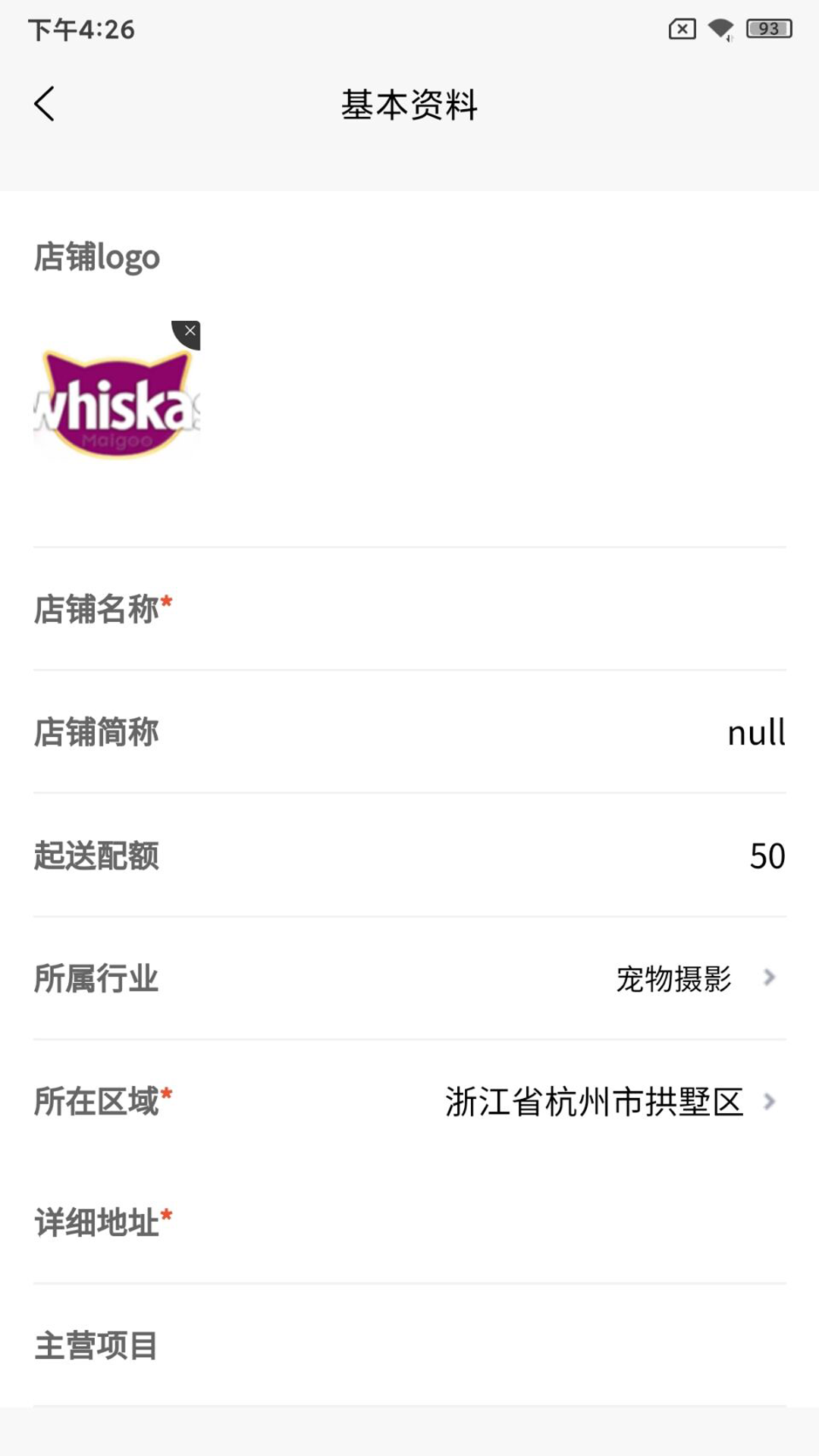Click the 下午4:26 clock in the status bar

pos(81,31)
